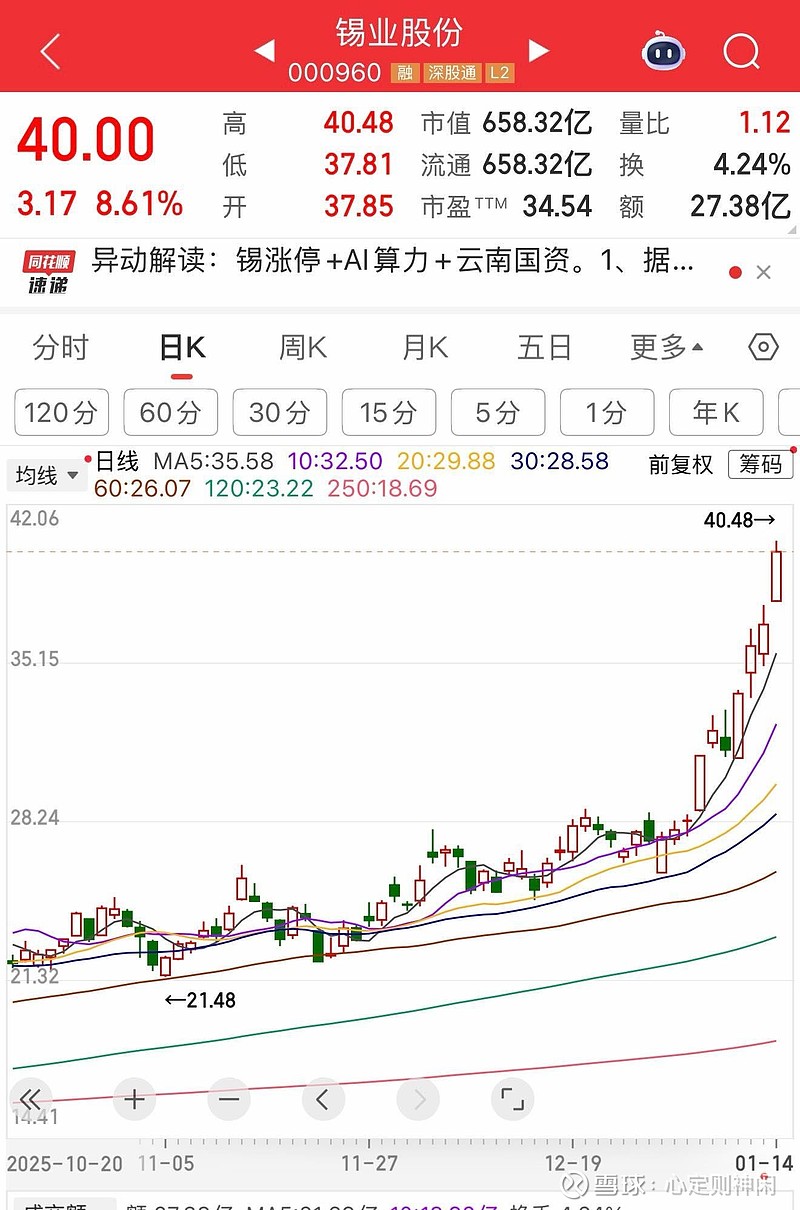Enter fullscreen chart view

[x=513, y=1099]
